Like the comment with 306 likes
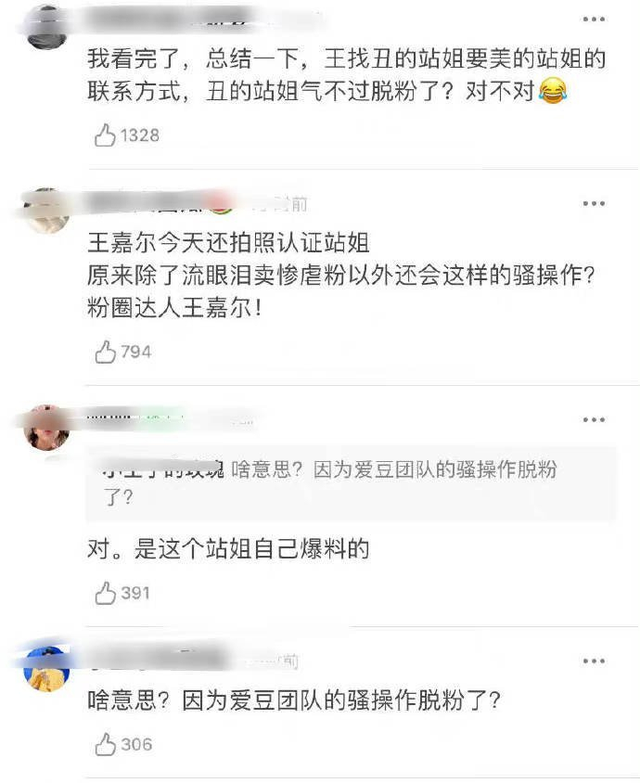This screenshot has height=783, width=640. pyautogui.click(x=106, y=744)
